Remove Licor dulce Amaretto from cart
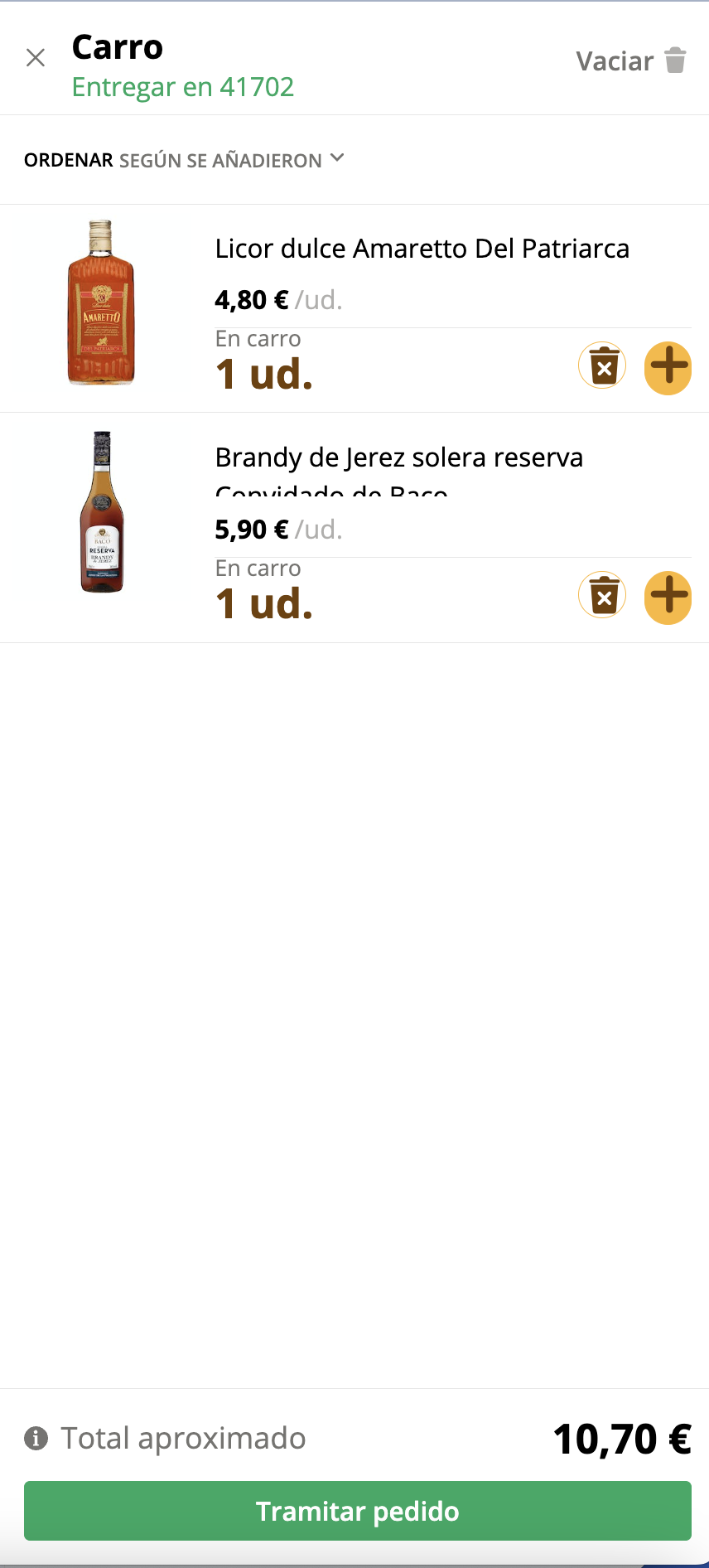The image size is (709, 1568). (603, 366)
